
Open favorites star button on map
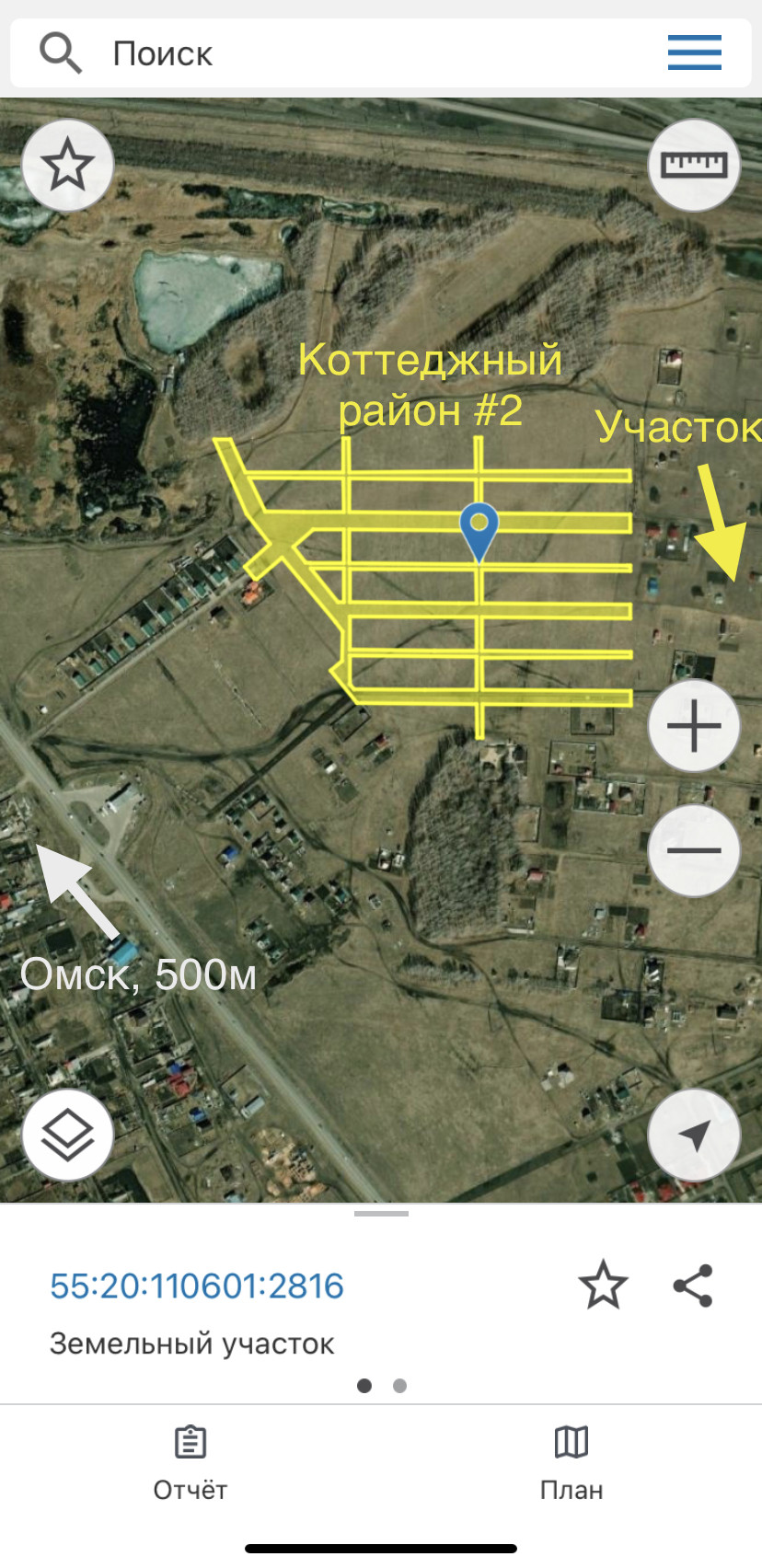[x=67, y=166]
